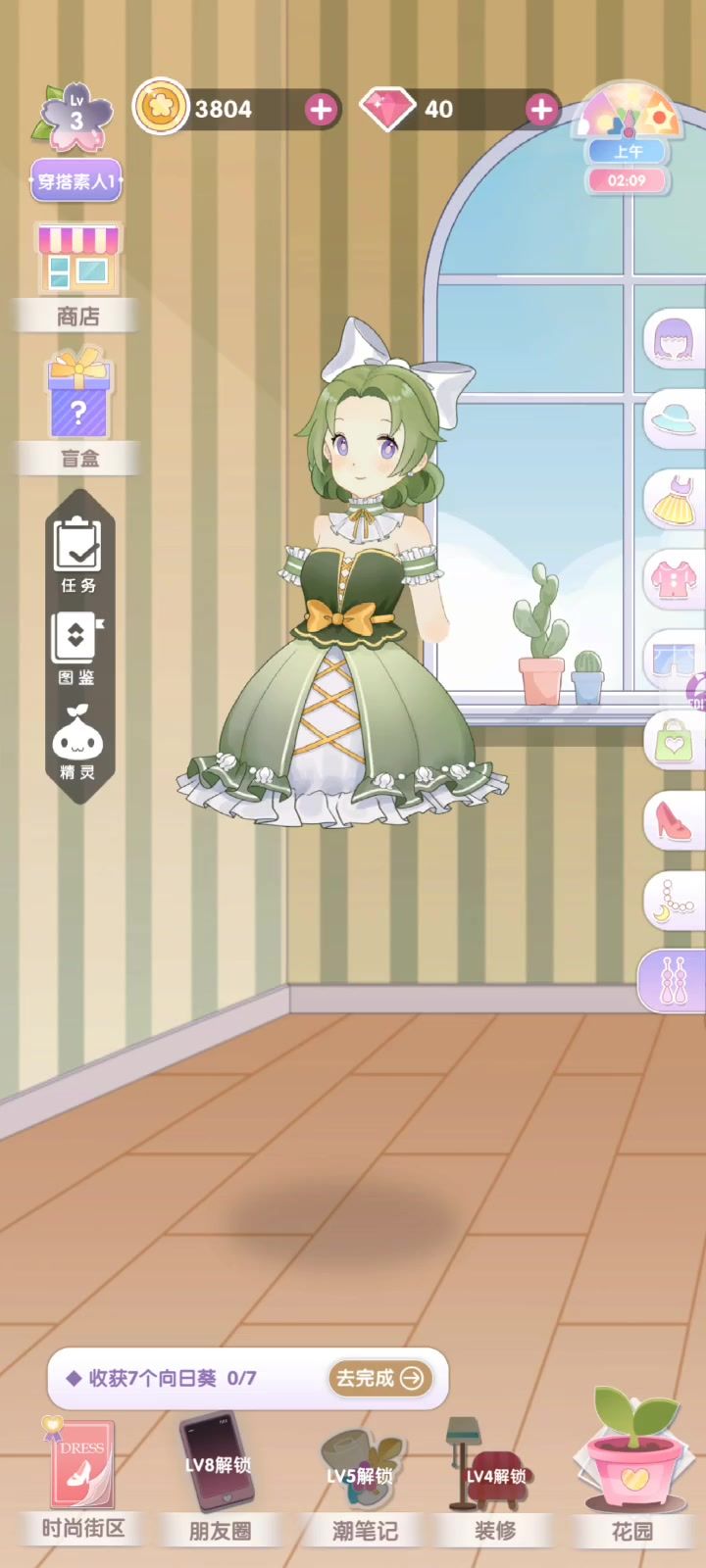Open the 图鉴 collection book

(77, 649)
